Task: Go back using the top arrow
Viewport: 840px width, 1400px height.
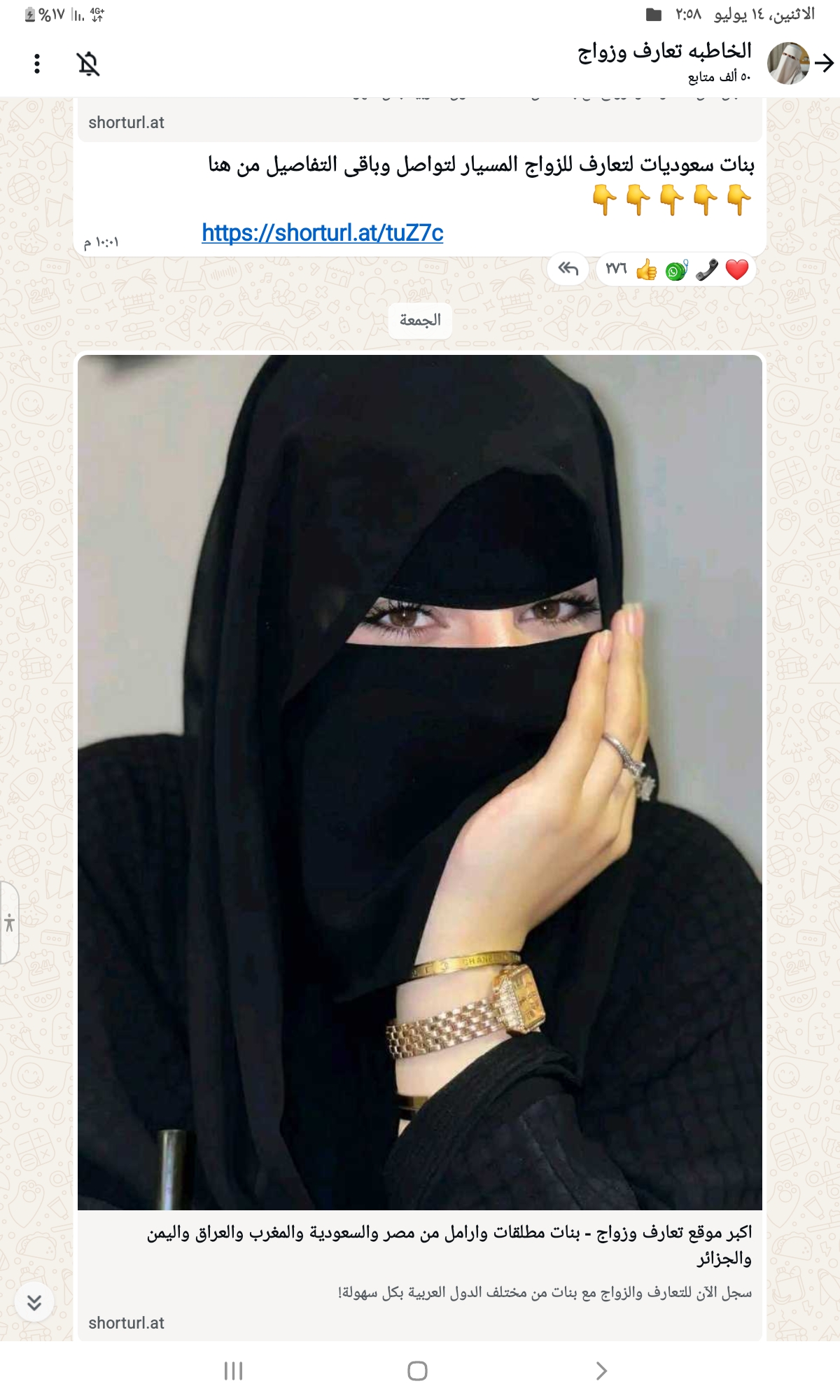Action: 825,63
